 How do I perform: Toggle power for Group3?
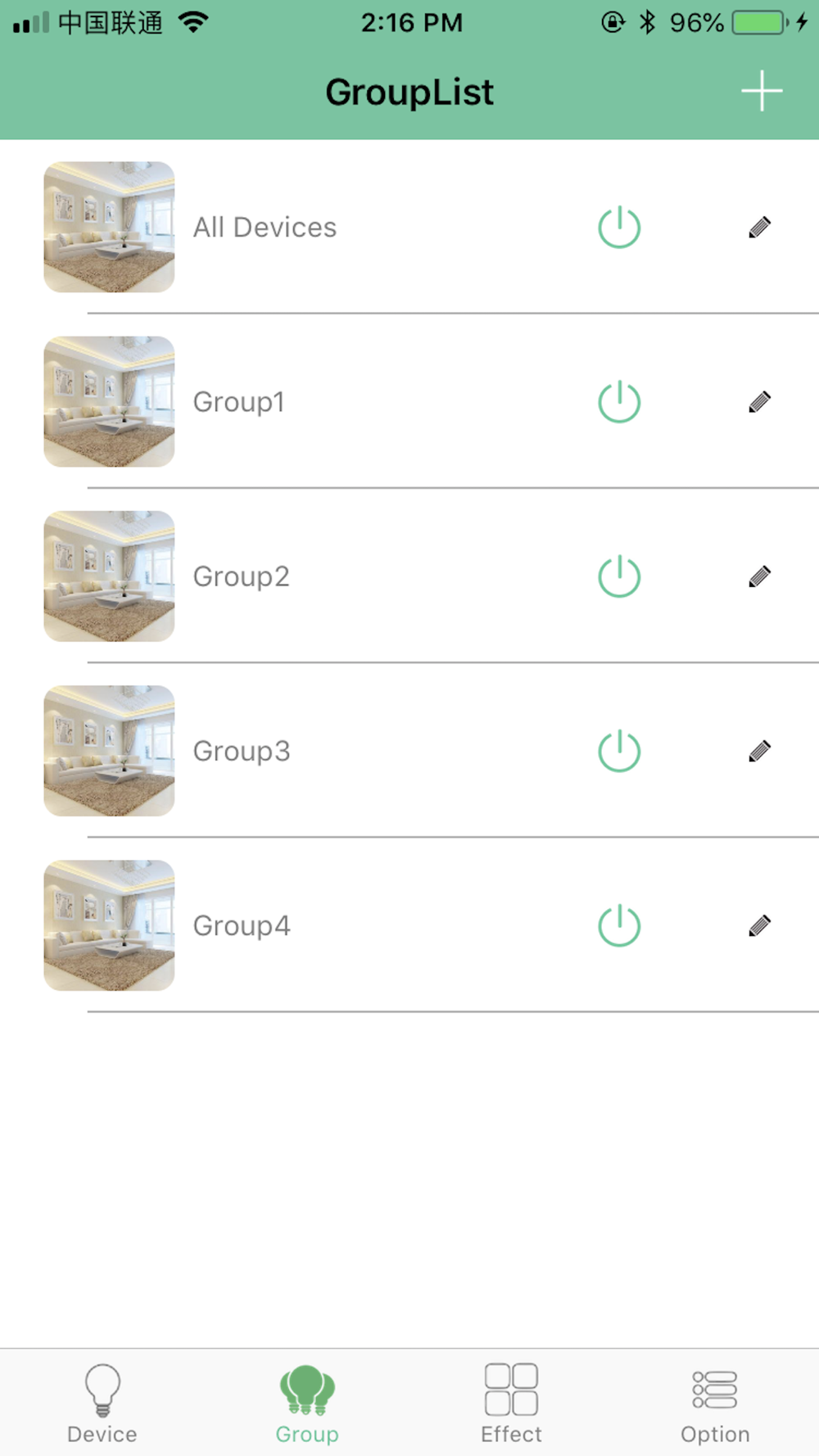point(619,751)
